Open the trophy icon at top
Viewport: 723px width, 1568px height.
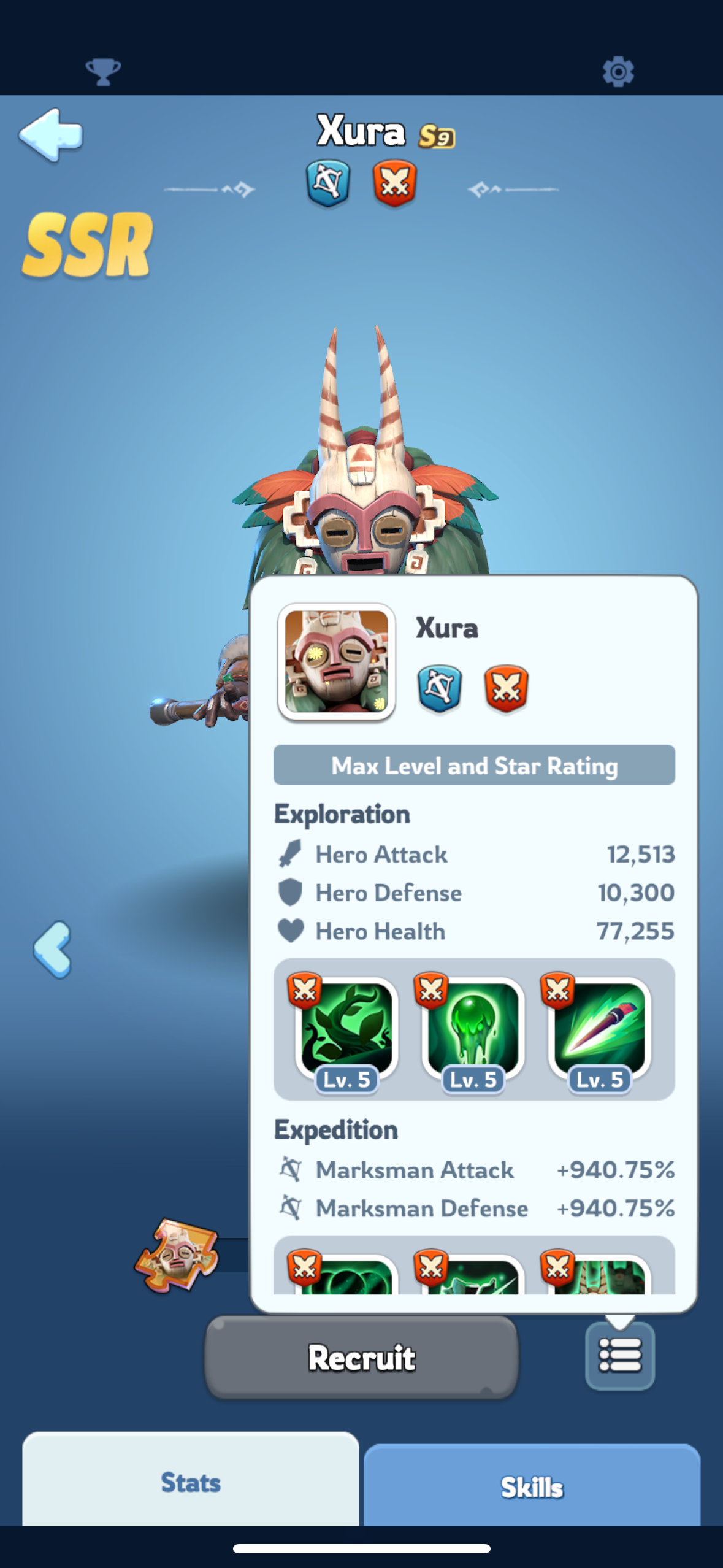pyautogui.click(x=103, y=72)
